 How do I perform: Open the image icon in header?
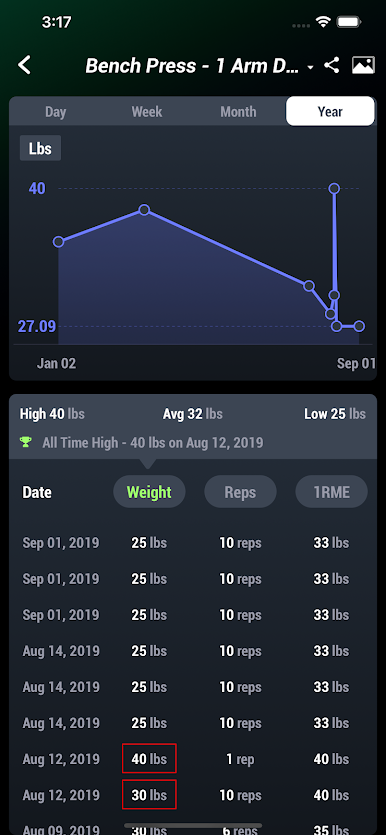363,66
